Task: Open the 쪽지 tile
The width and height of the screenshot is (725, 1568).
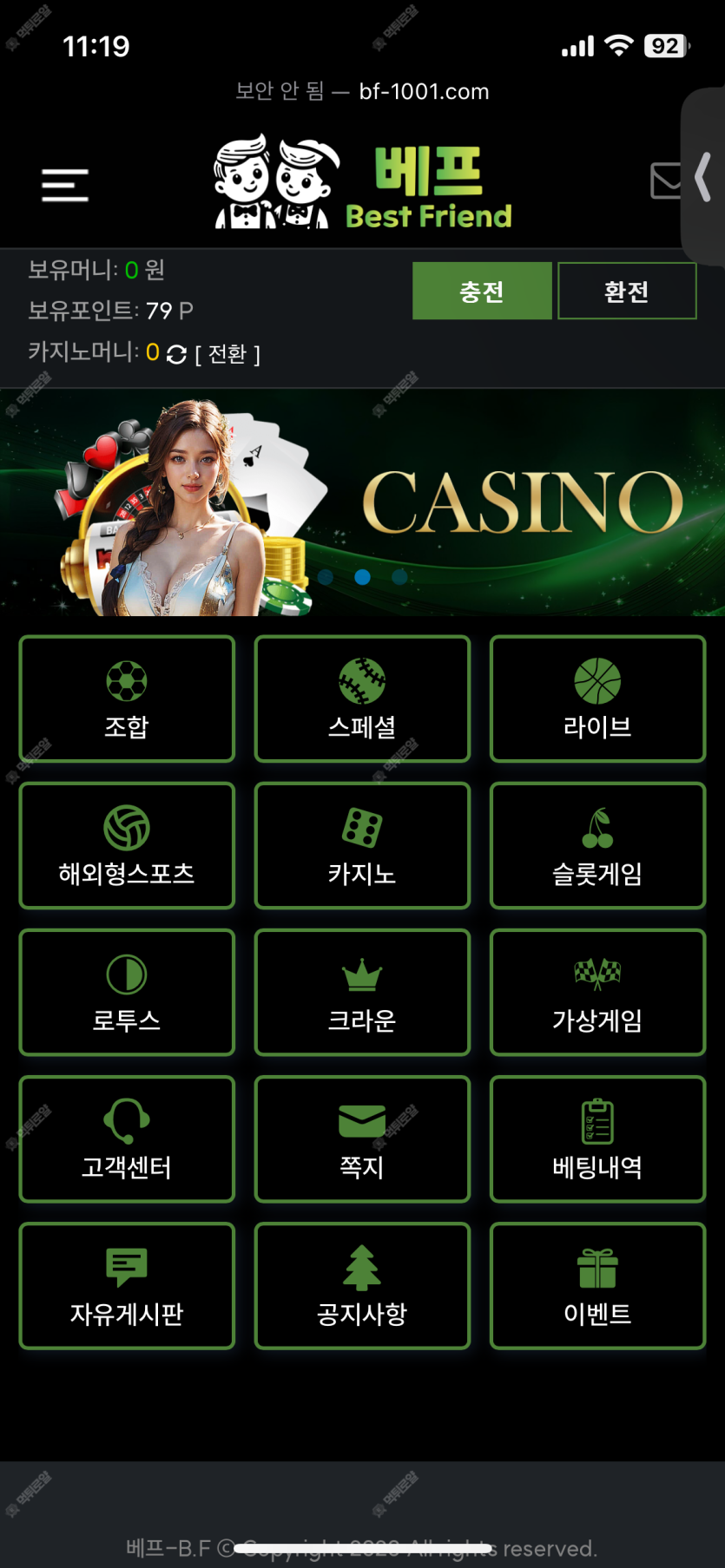Action: point(362,1139)
